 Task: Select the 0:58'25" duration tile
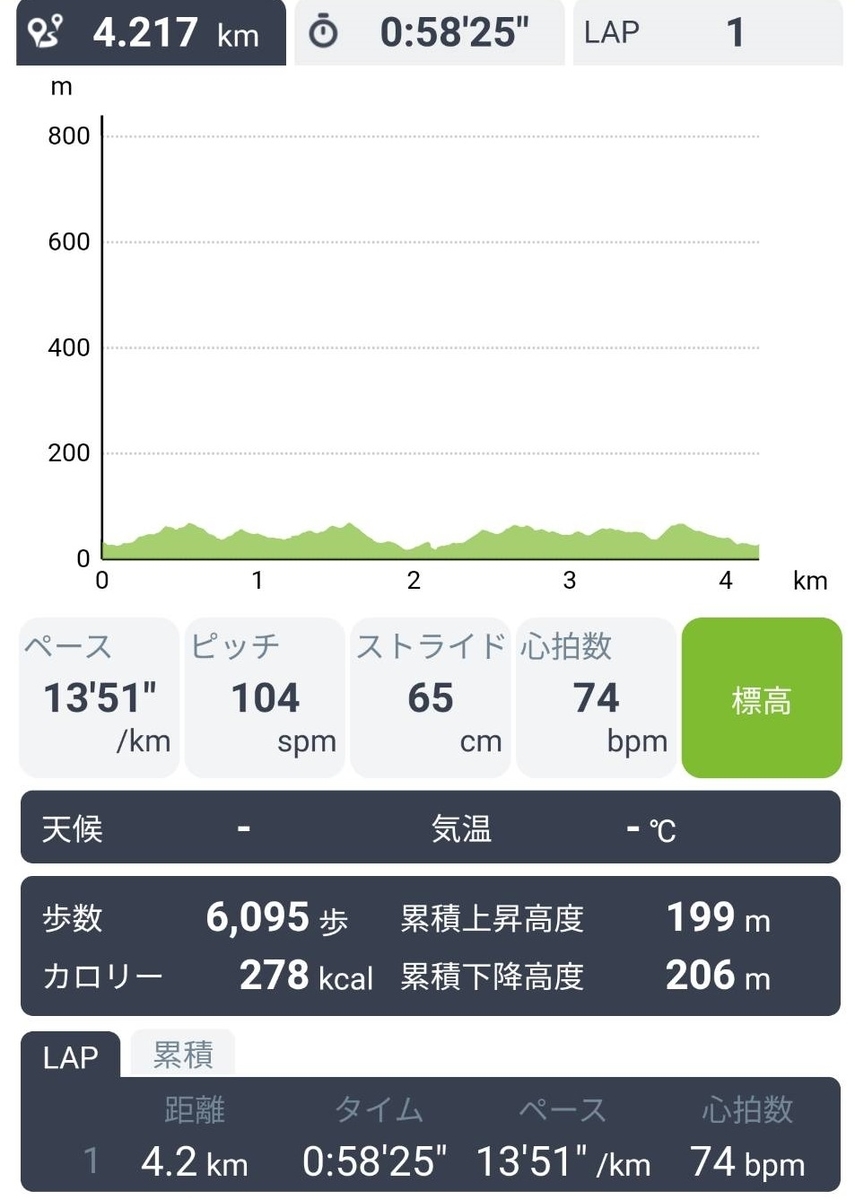428,31
